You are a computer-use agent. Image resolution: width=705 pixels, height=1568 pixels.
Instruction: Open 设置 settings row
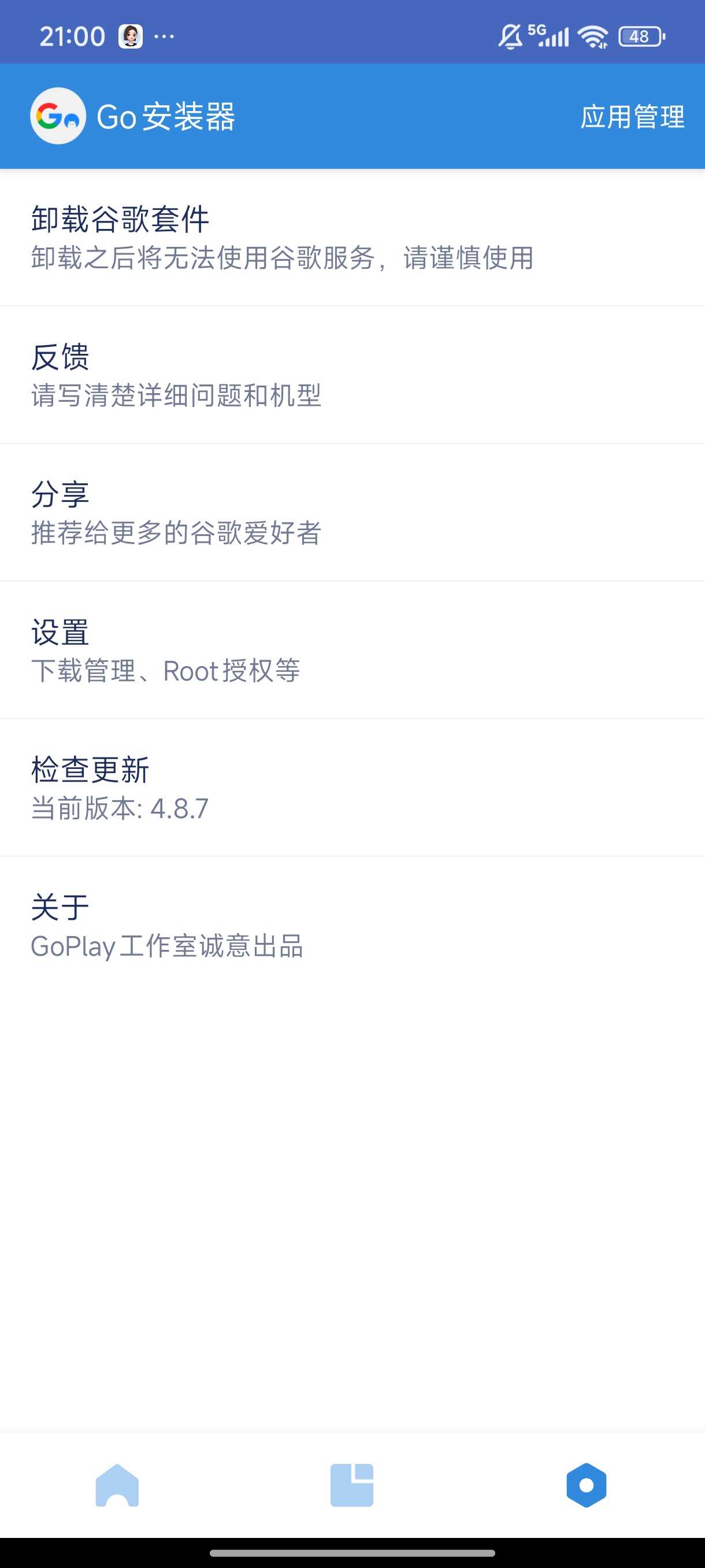tap(352, 650)
